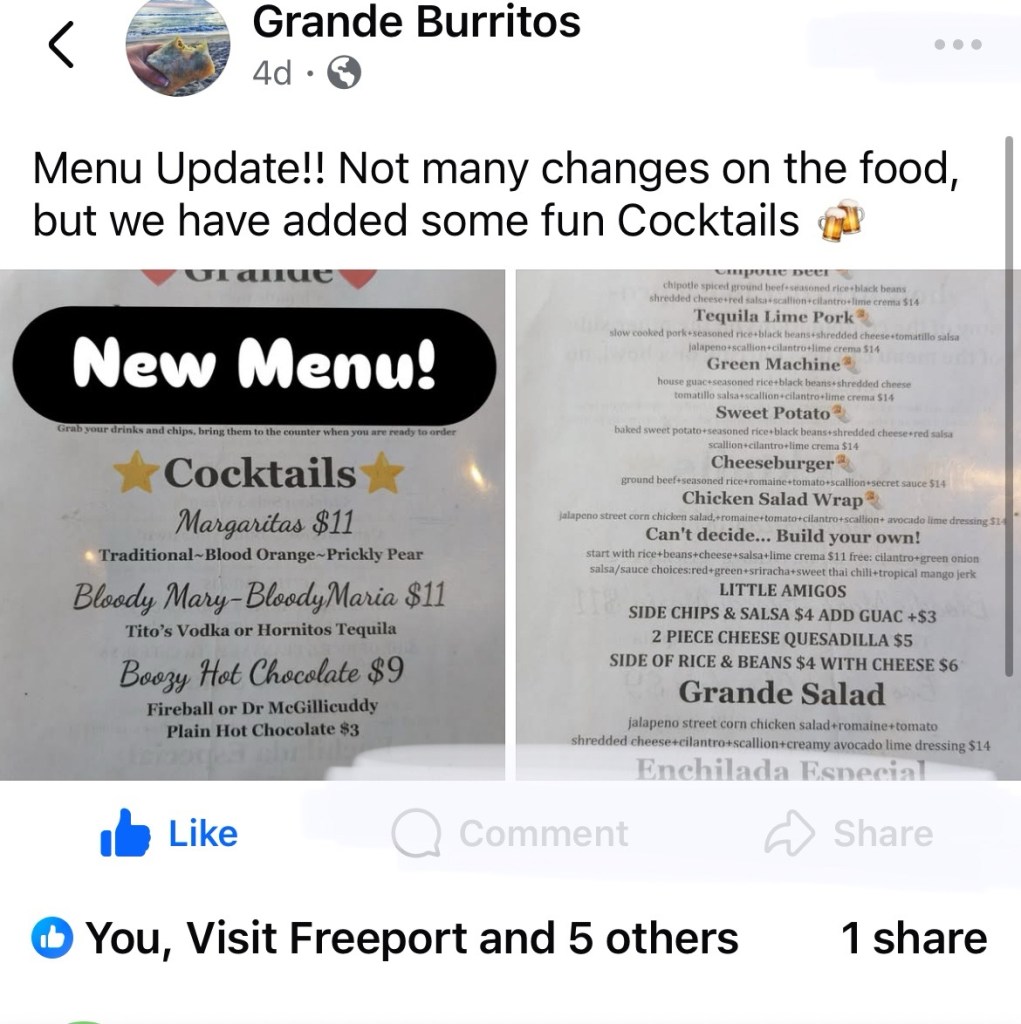Open the burrito menu photo
Viewport: 1021px width, 1024px height.
(x=765, y=525)
